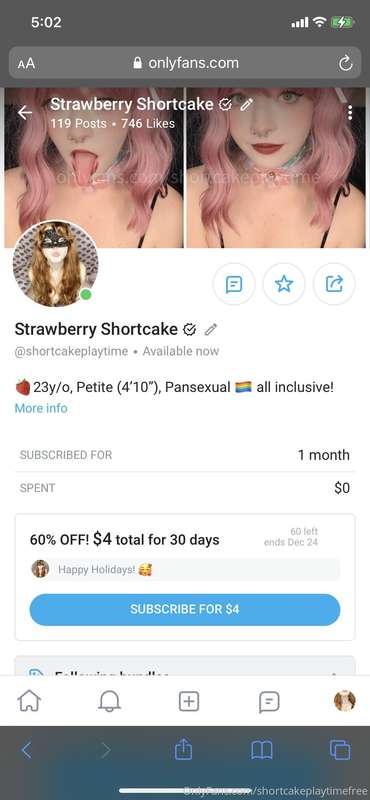Create a new post with plus

pyautogui.click(x=189, y=701)
